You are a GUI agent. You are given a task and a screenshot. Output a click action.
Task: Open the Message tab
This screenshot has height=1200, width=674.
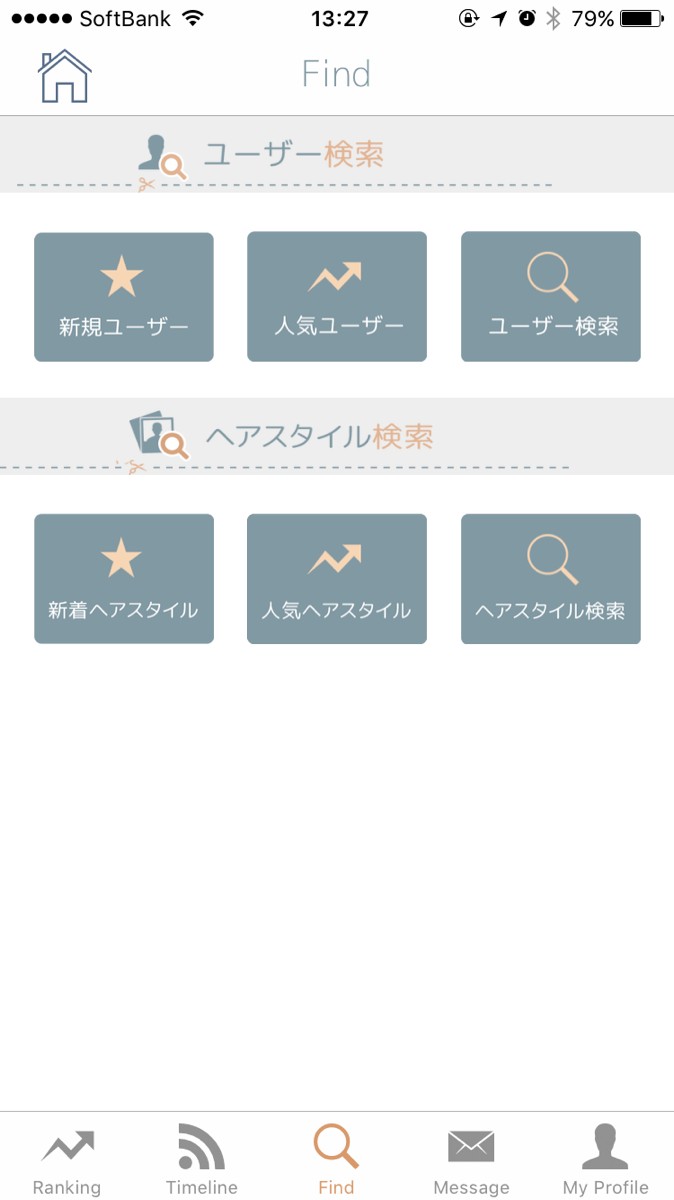pyautogui.click(x=471, y=1160)
